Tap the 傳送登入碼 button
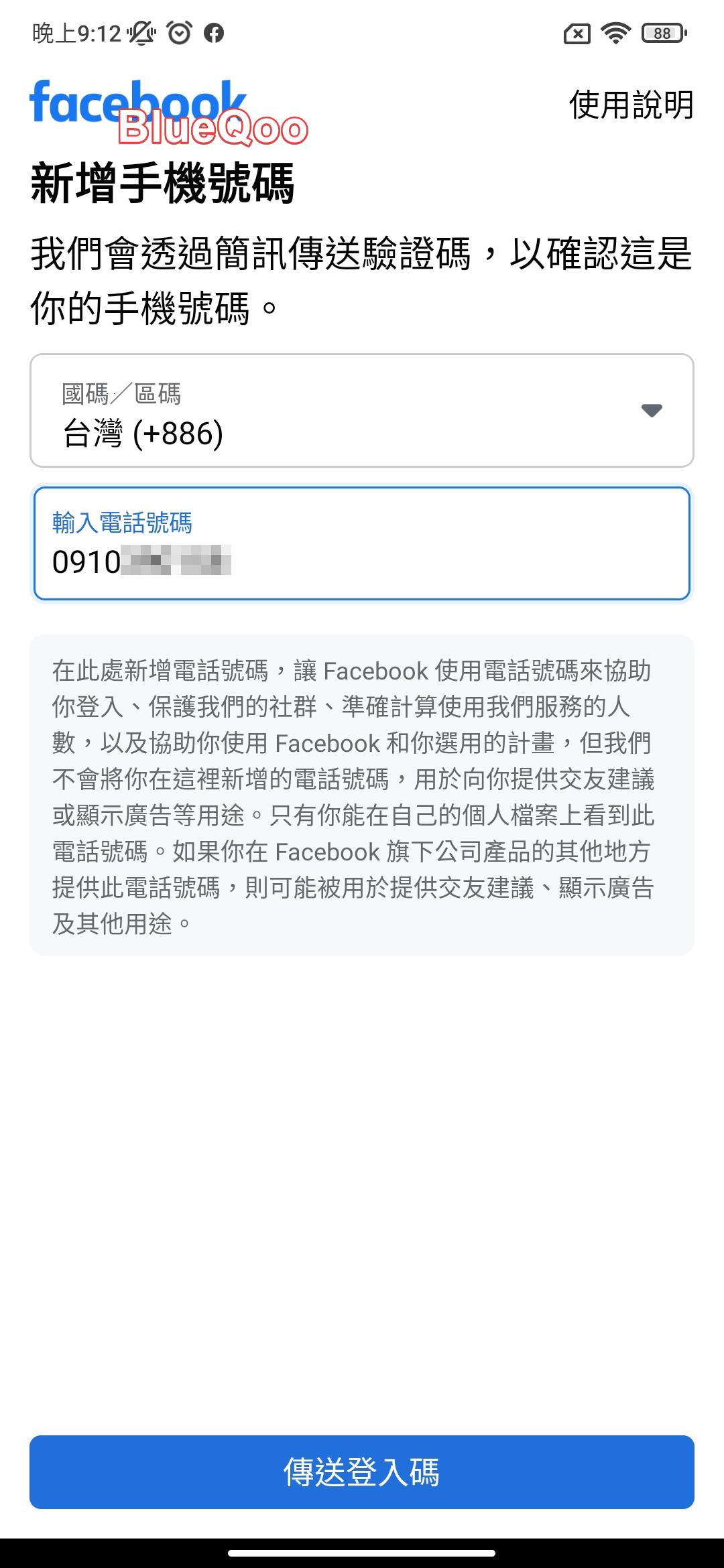 tap(362, 1472)
